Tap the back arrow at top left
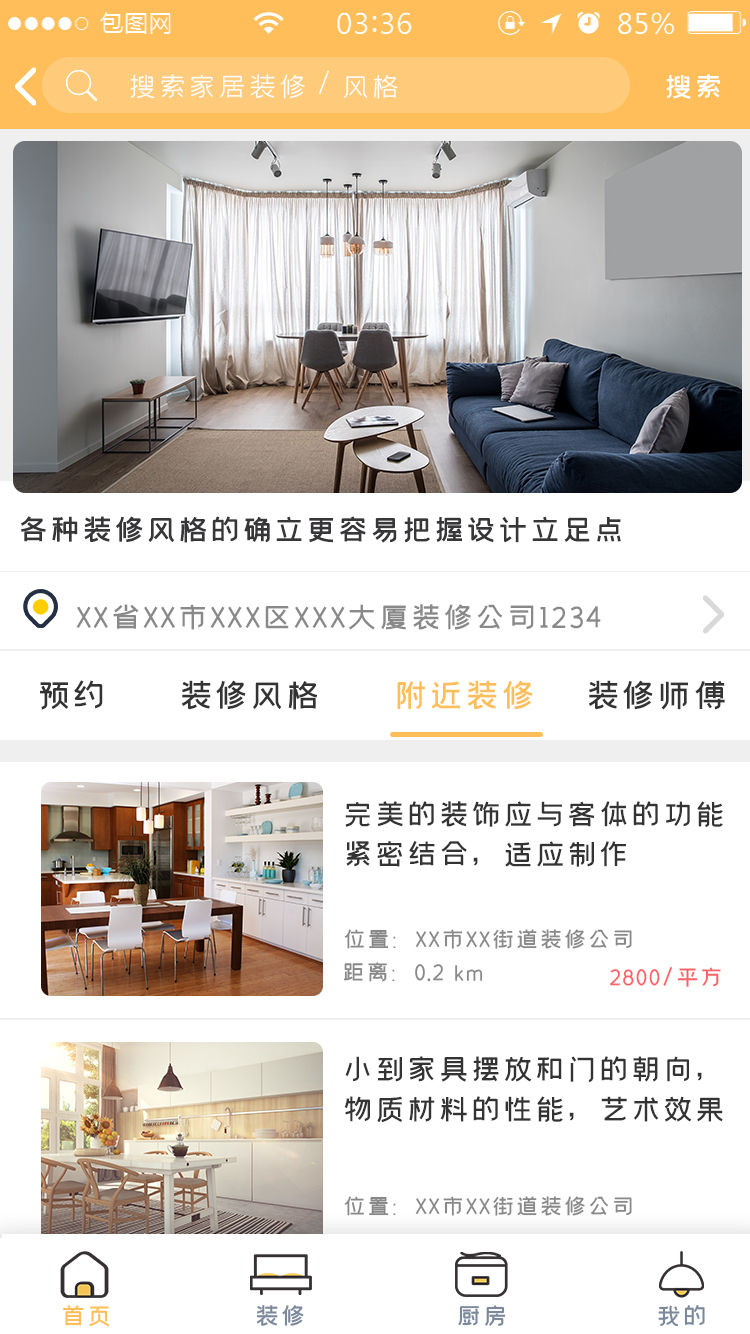 tap(25, 87)
